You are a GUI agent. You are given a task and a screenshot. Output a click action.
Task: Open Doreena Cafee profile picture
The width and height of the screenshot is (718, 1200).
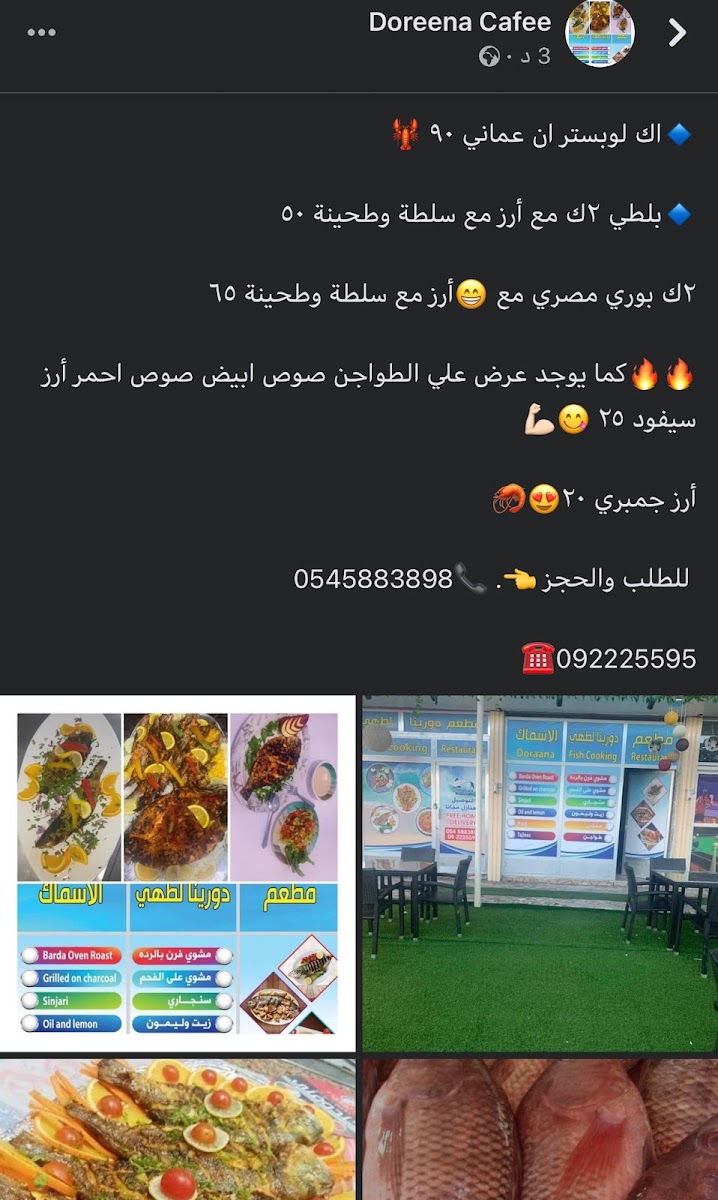(x=600, y=34)
